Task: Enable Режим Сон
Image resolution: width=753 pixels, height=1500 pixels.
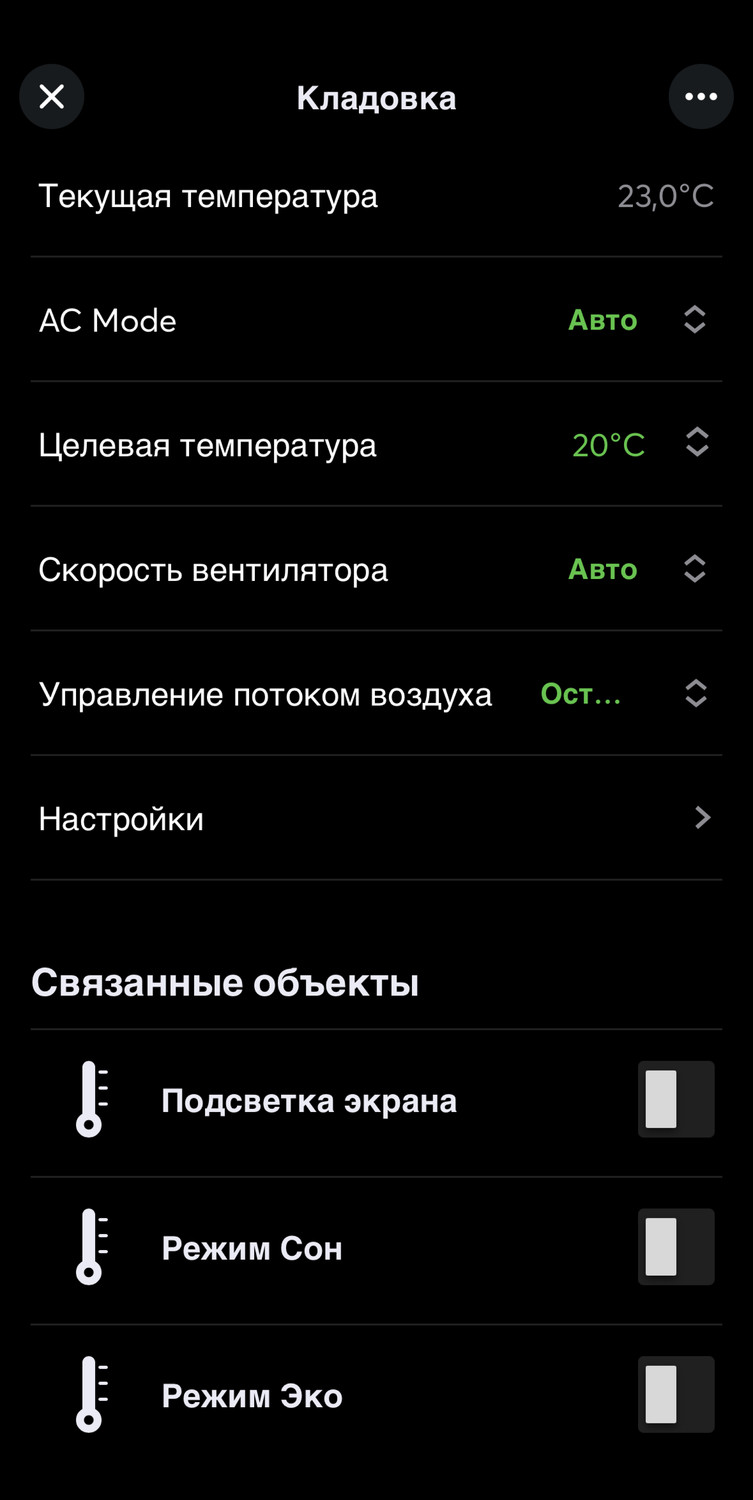Action: tap(676, 1247)
